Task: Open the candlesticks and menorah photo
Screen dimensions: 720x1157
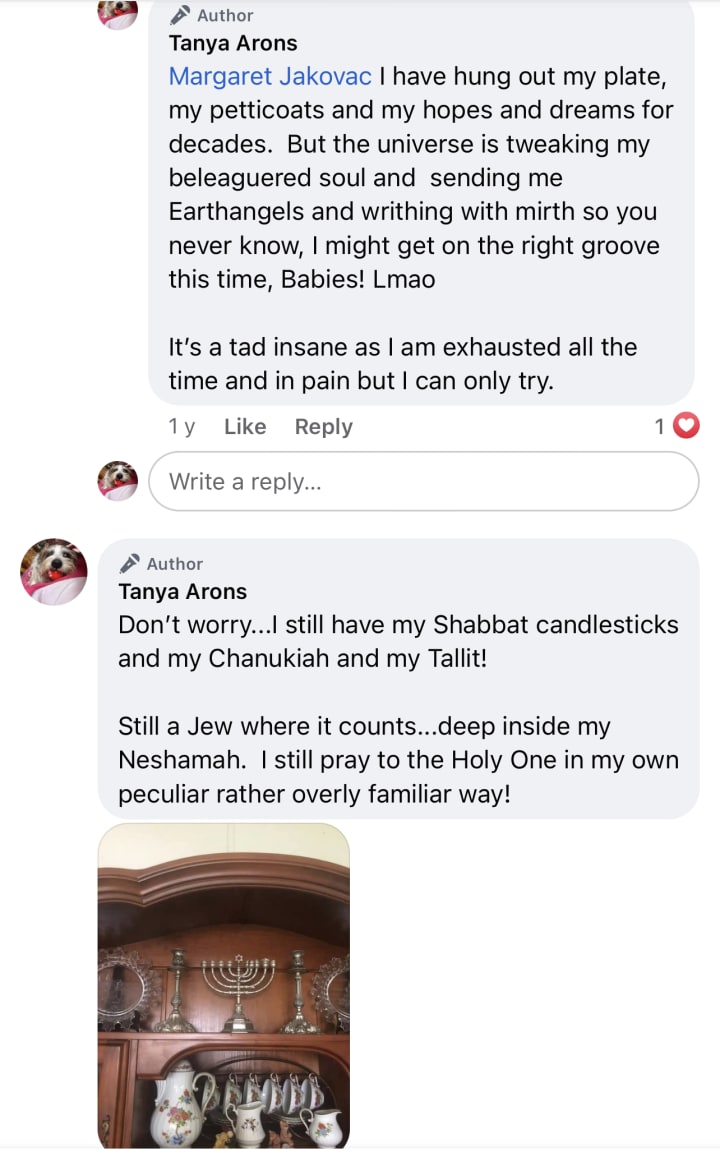Action: click(224, 986)
